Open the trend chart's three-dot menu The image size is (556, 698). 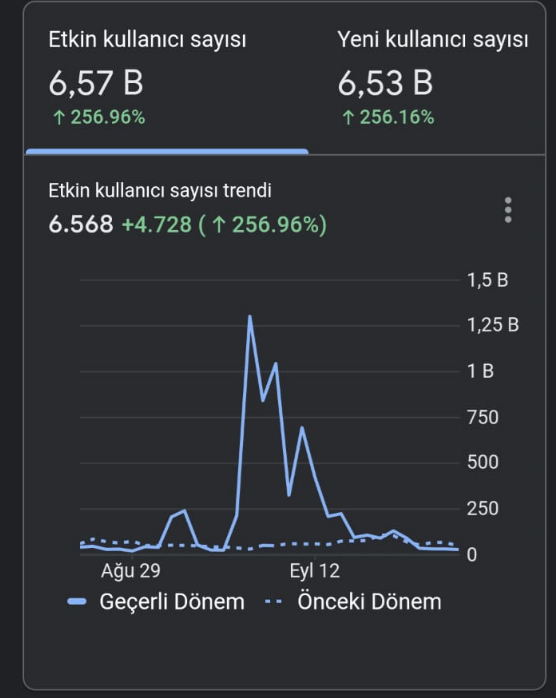508,210
